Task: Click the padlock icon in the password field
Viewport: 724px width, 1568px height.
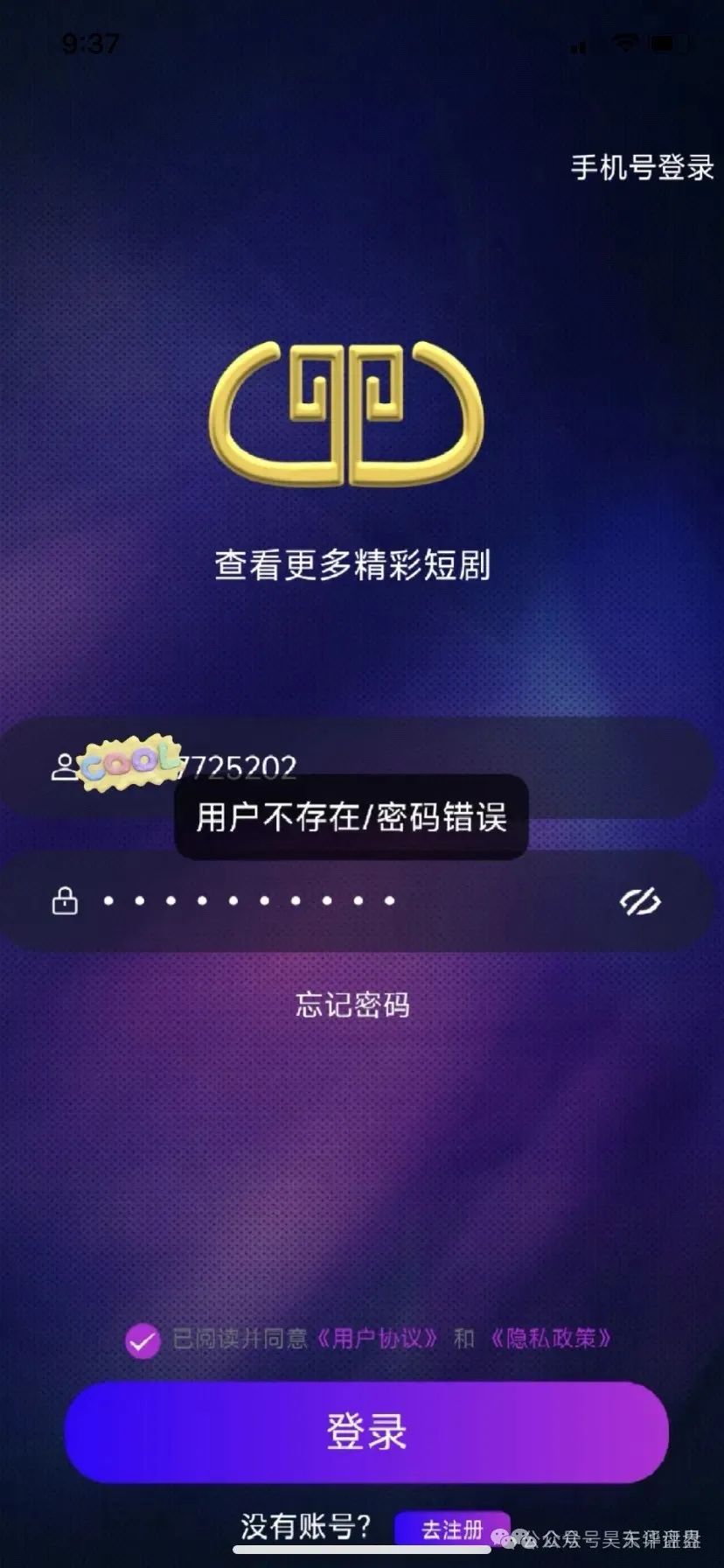Action: click(x=65, y=901)
